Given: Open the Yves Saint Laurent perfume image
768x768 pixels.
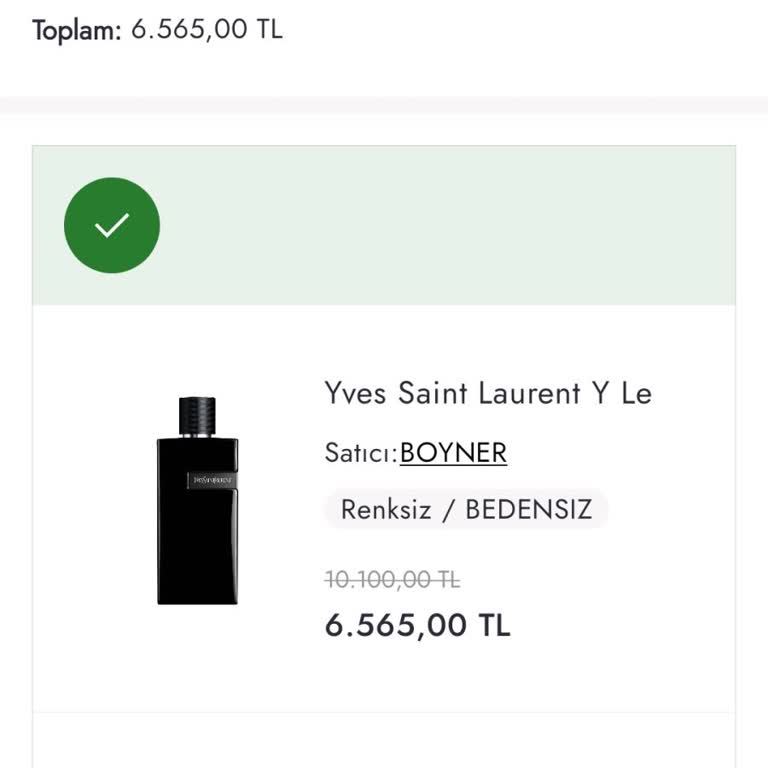Looking at the screenshot, I should click(197, 500).
